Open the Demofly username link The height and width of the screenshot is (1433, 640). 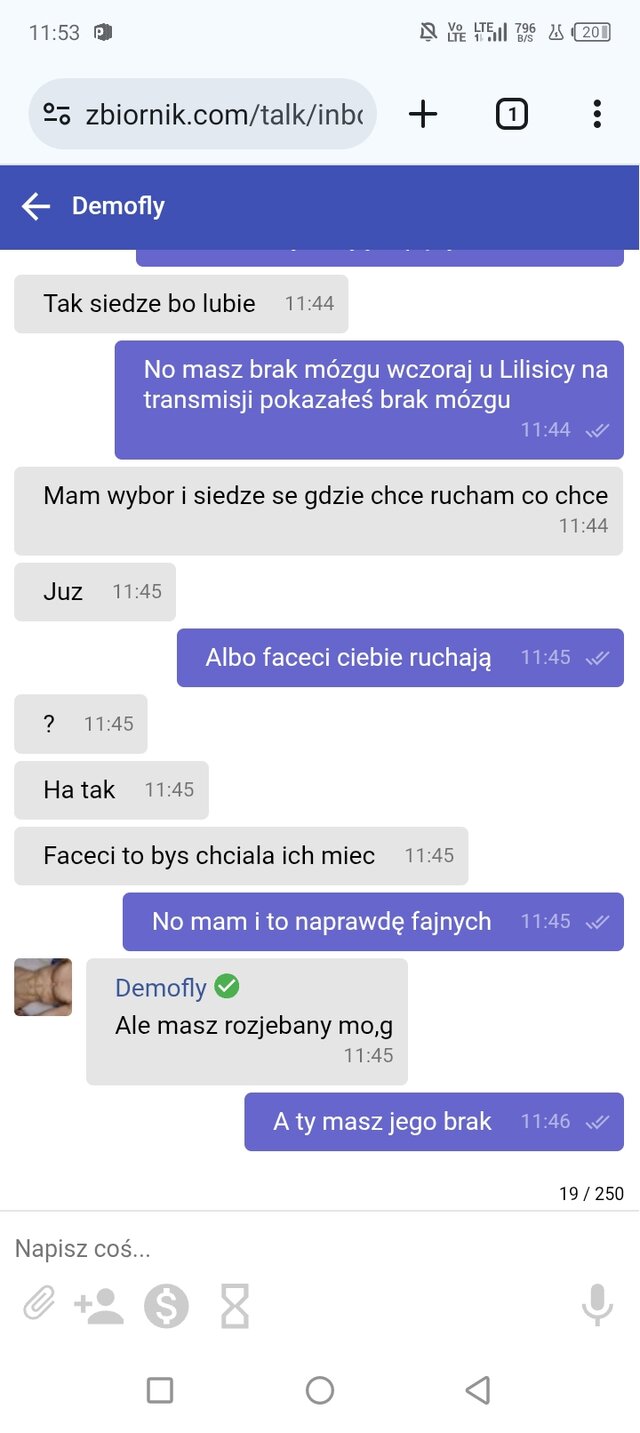coord(161,988)
